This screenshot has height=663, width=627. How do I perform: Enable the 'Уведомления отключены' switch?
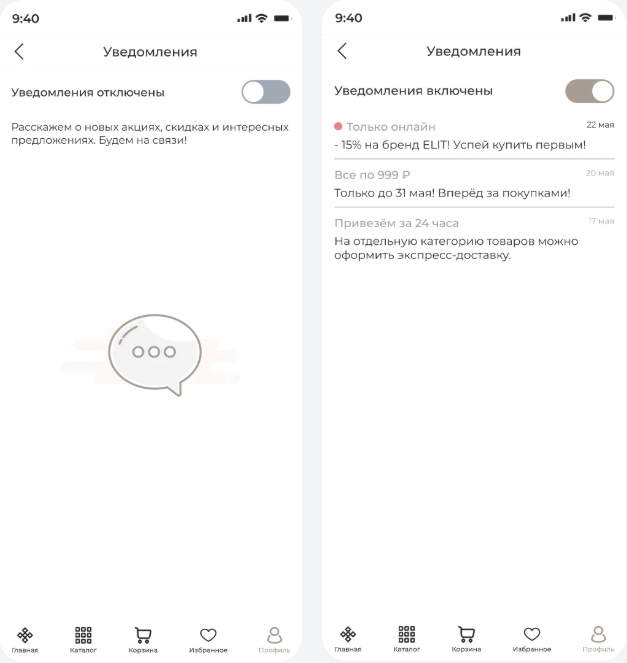coord(265,92)
